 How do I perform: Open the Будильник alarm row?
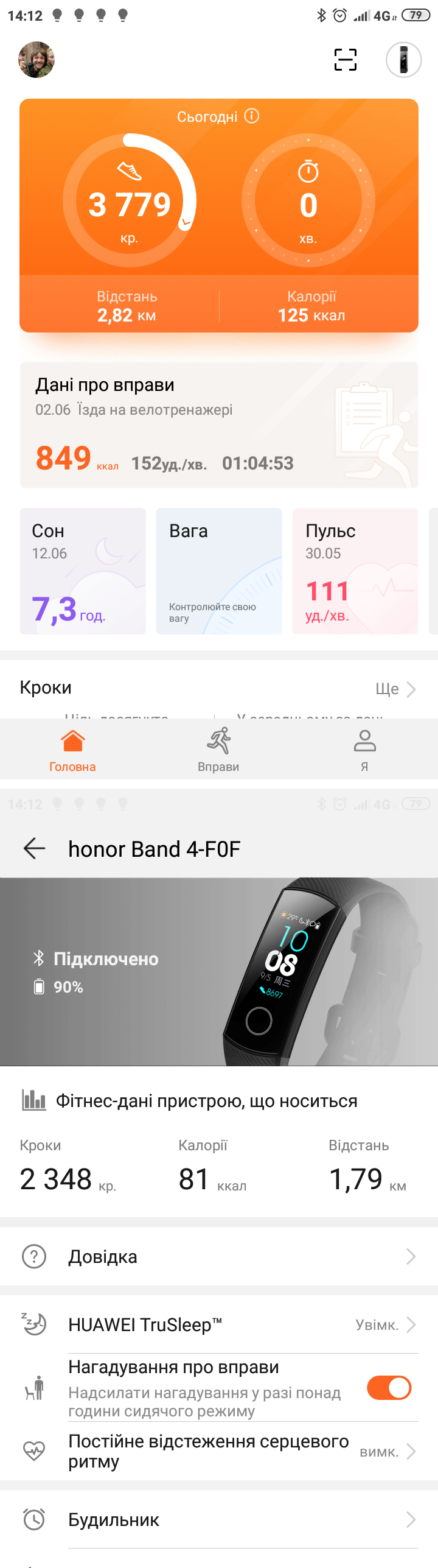point(219,1519)
